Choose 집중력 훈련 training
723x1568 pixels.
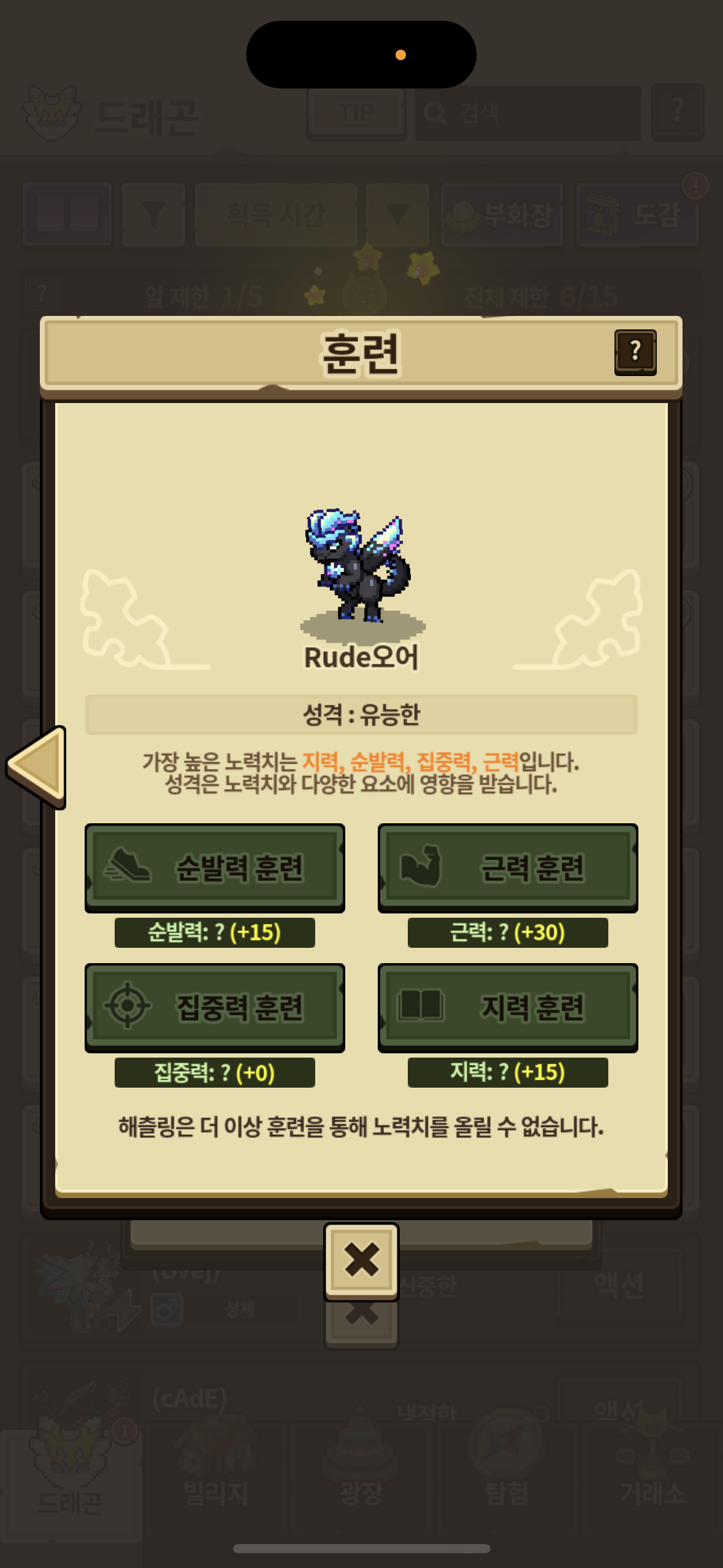215,1007
